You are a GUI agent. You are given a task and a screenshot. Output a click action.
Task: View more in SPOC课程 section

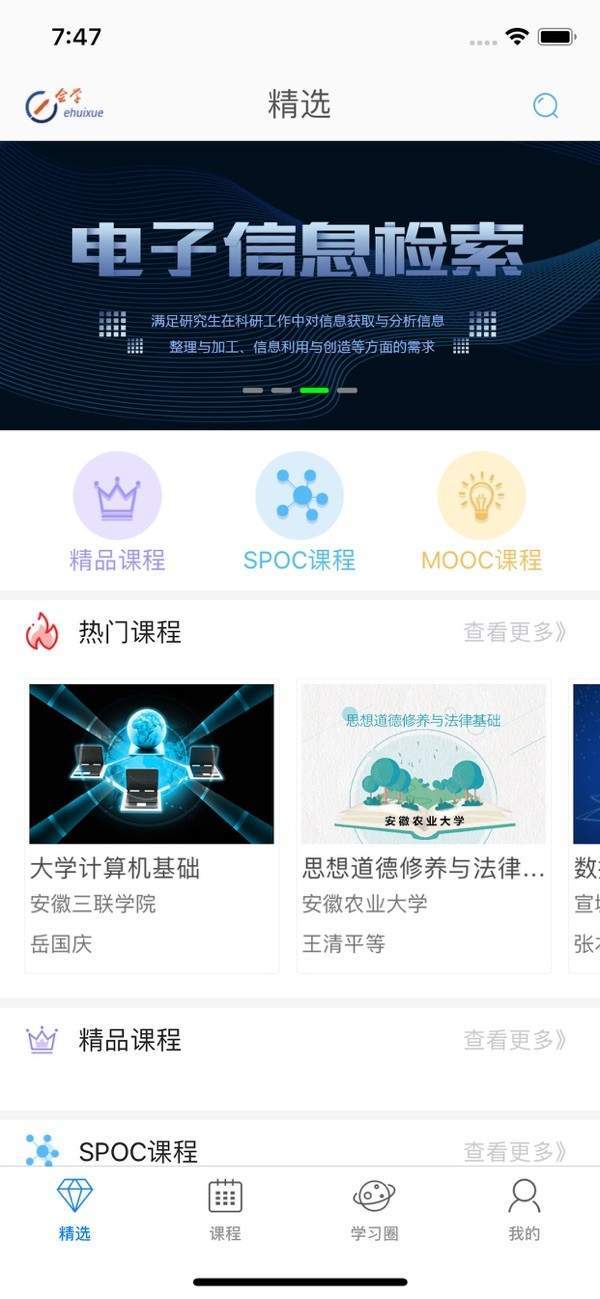coord(515,1151)
